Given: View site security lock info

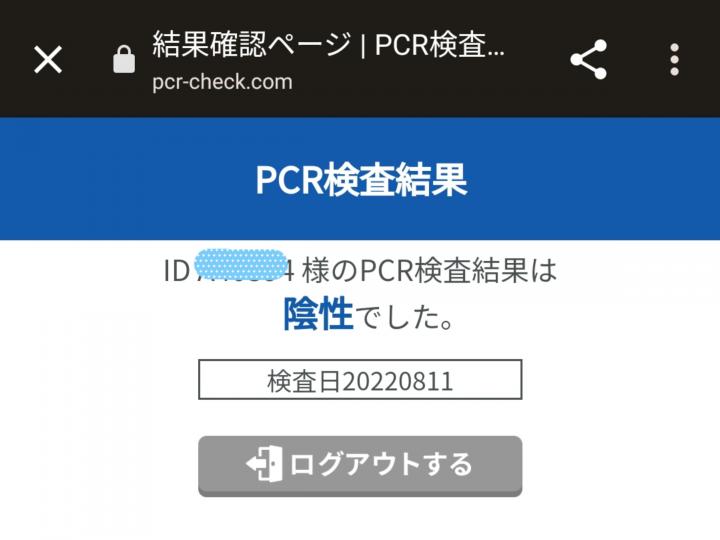Looking at the screenshot, I should coord(124,61).
